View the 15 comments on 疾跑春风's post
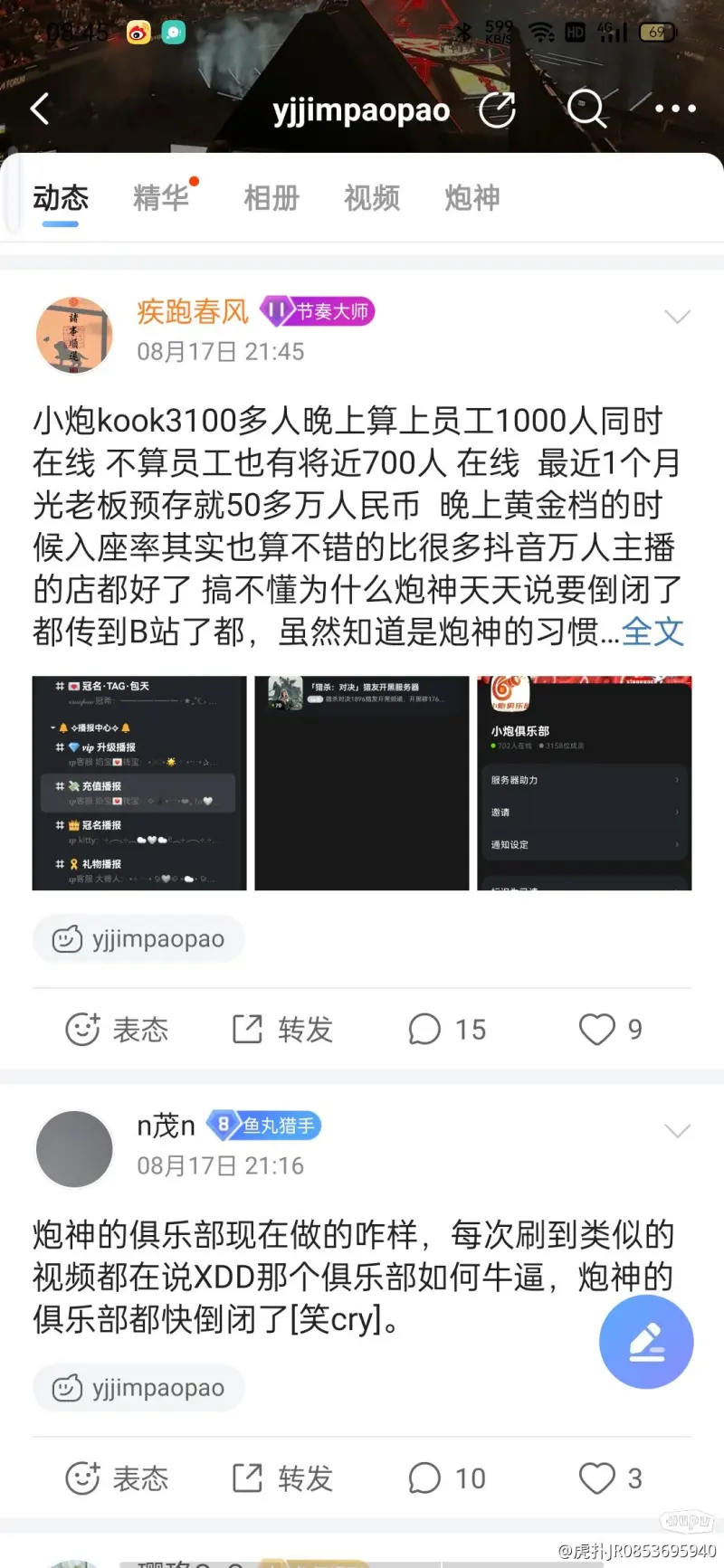The height and width of the screenshot is (1568, 724). (x=447, y=1030)
